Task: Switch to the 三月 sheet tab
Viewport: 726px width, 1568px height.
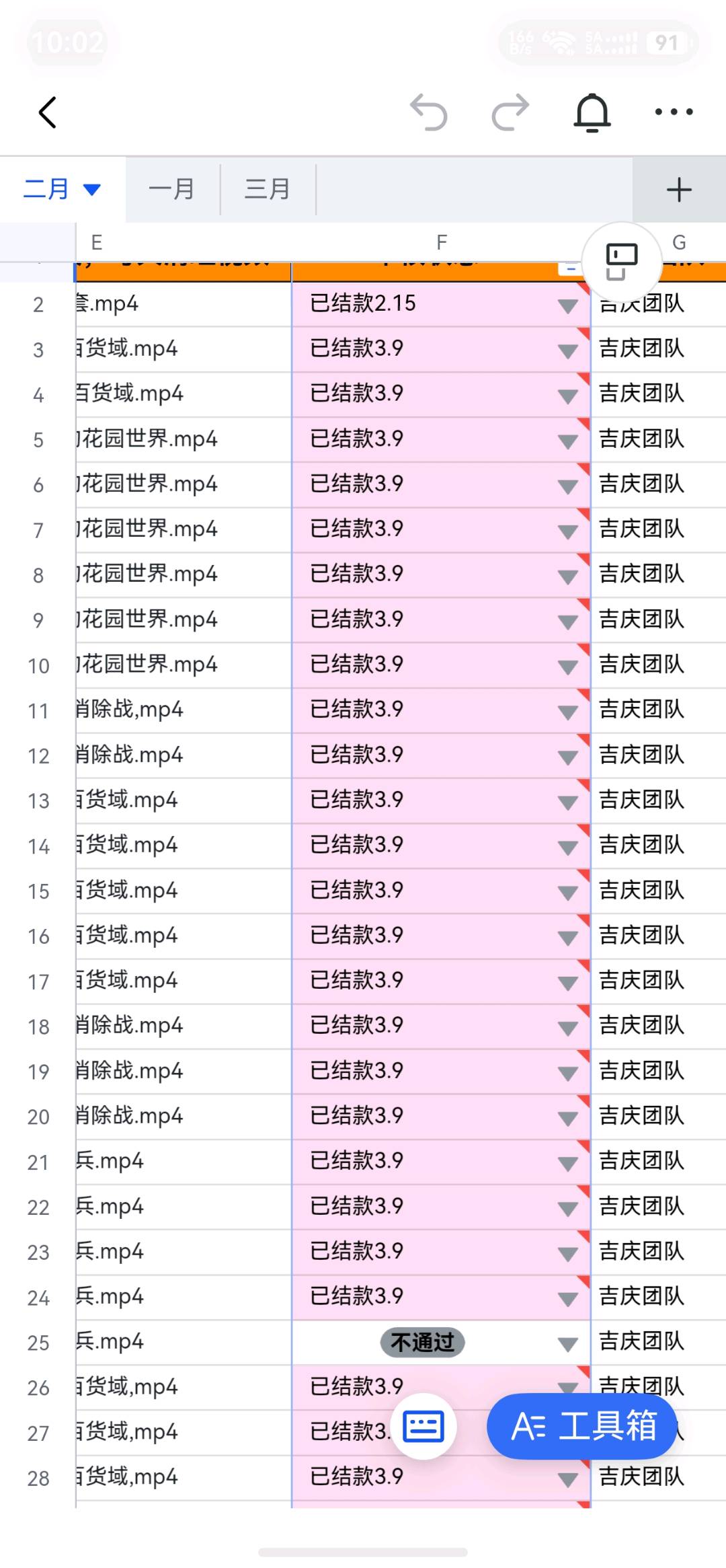Action: [267, 189]
